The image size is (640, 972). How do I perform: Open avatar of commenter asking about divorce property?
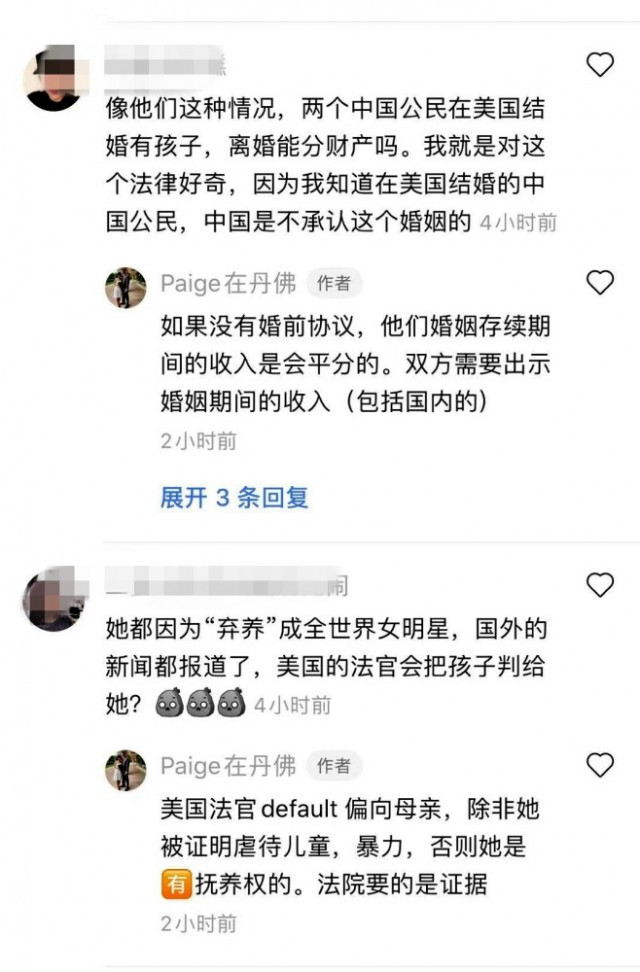(x=55, y=79)
